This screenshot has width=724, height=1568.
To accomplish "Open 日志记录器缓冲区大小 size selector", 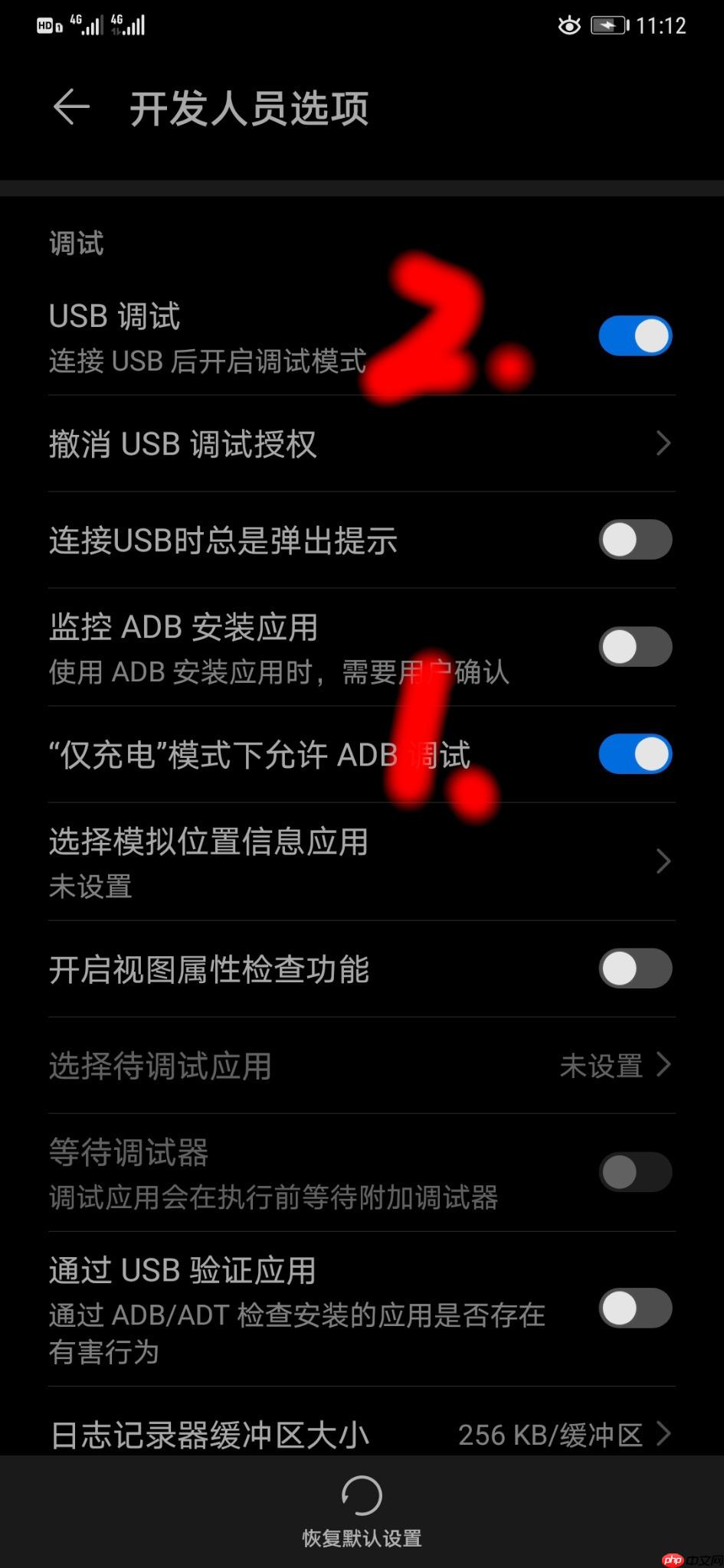I will click(x=362, y=1434).
